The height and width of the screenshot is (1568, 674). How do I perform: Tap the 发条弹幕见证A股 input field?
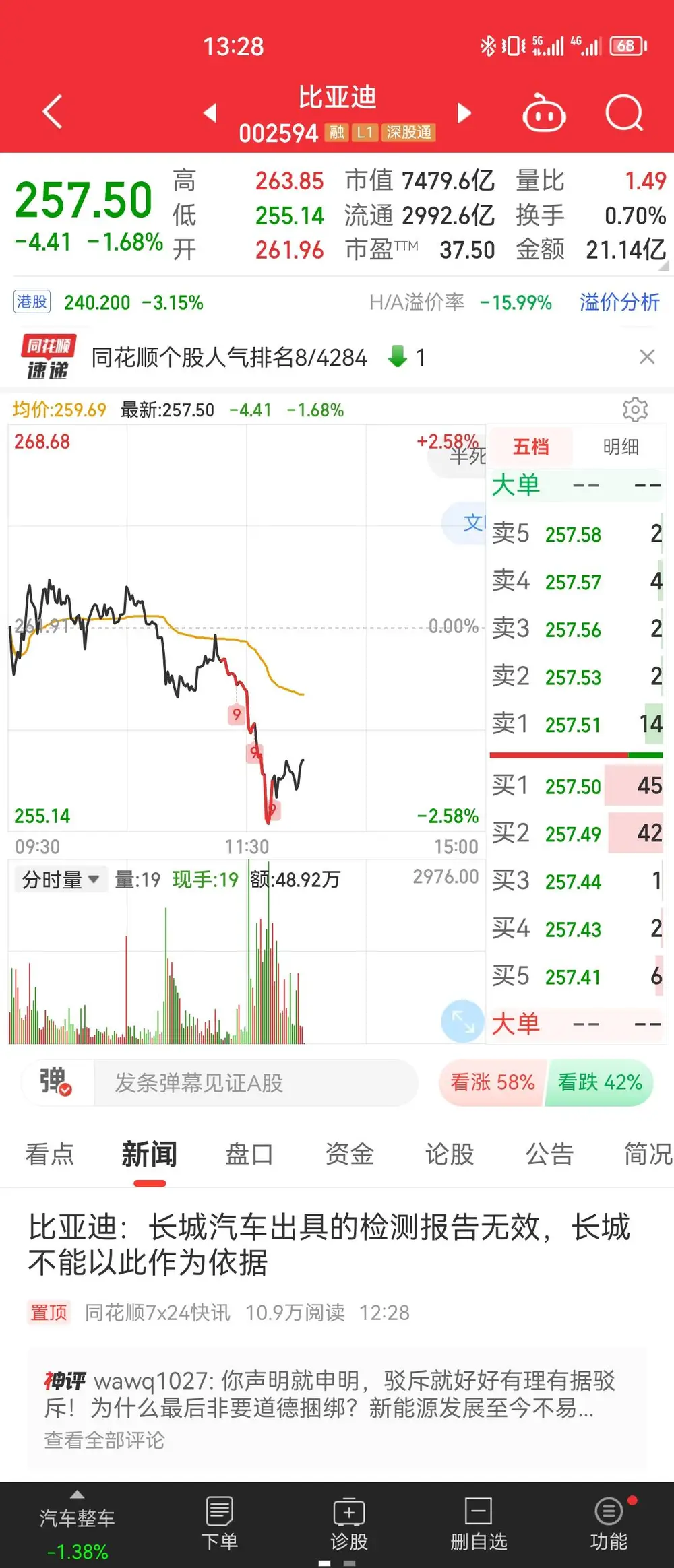256,1082
